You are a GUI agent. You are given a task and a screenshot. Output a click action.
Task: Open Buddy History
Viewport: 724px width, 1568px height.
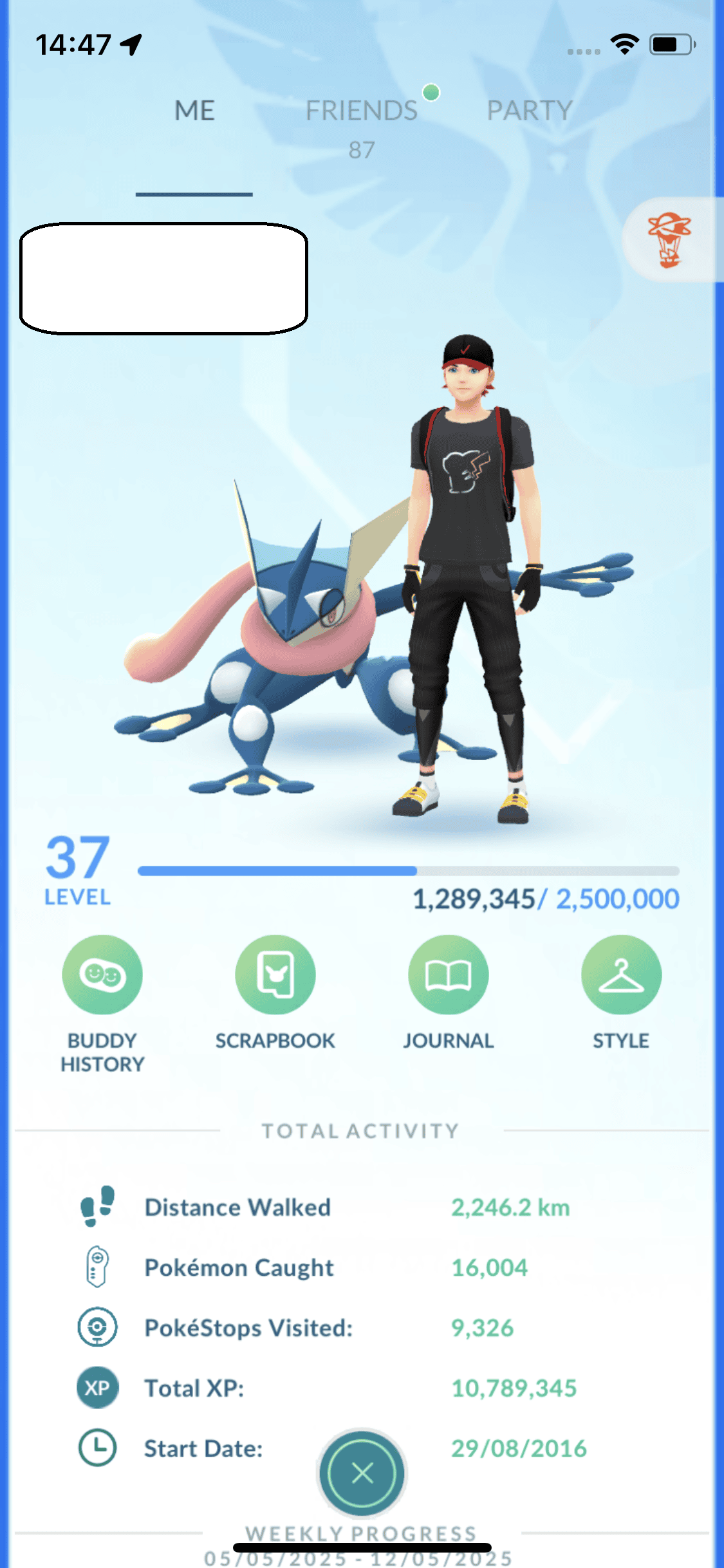(102, 975)
